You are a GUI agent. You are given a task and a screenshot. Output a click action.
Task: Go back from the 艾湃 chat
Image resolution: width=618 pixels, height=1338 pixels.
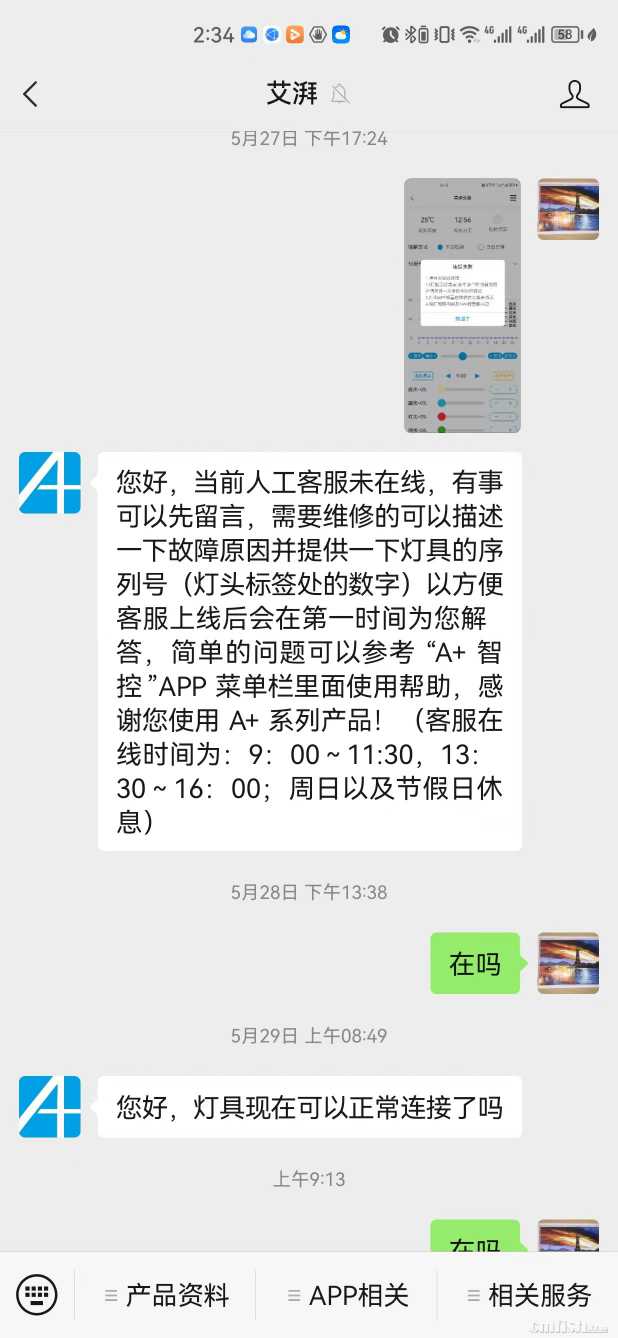point(30,94)
